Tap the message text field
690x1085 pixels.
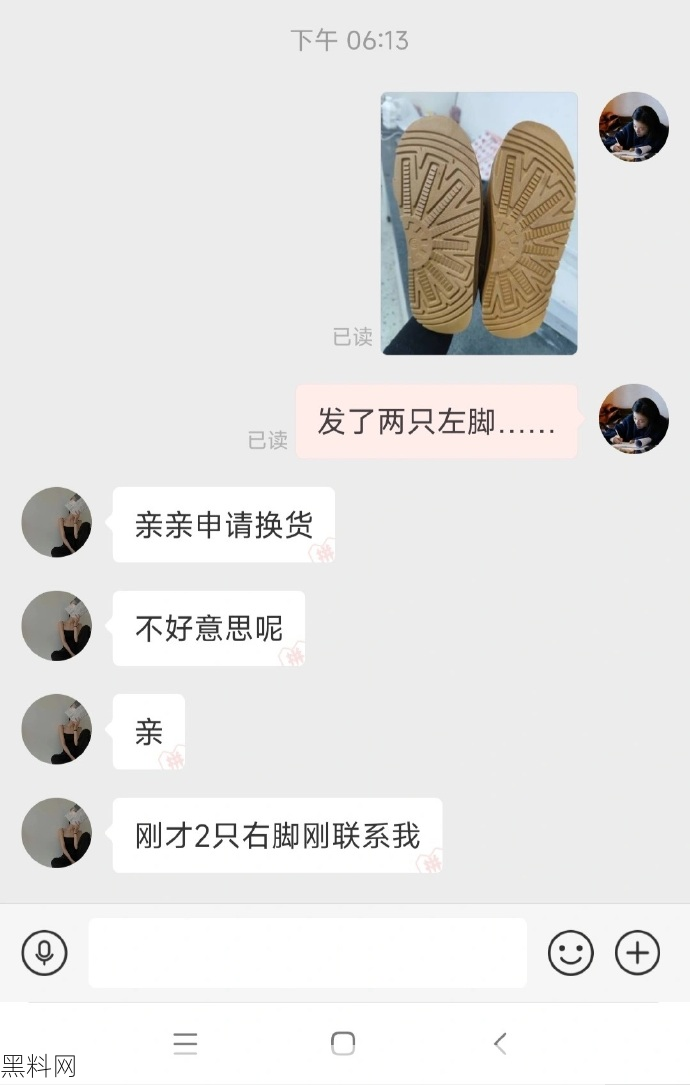click(307, 952)
